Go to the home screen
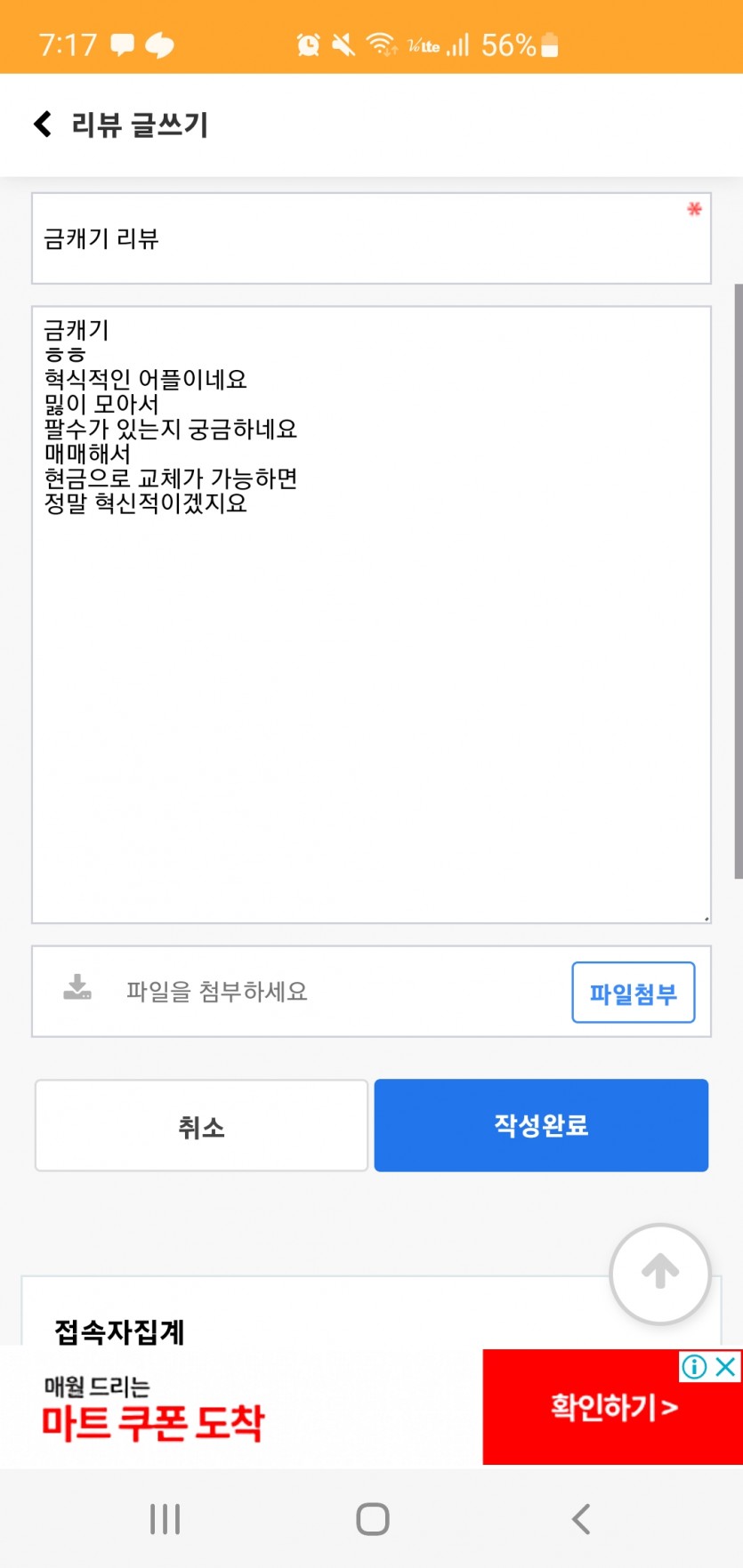The image size is (743, 1568). tap(373, 1519)
